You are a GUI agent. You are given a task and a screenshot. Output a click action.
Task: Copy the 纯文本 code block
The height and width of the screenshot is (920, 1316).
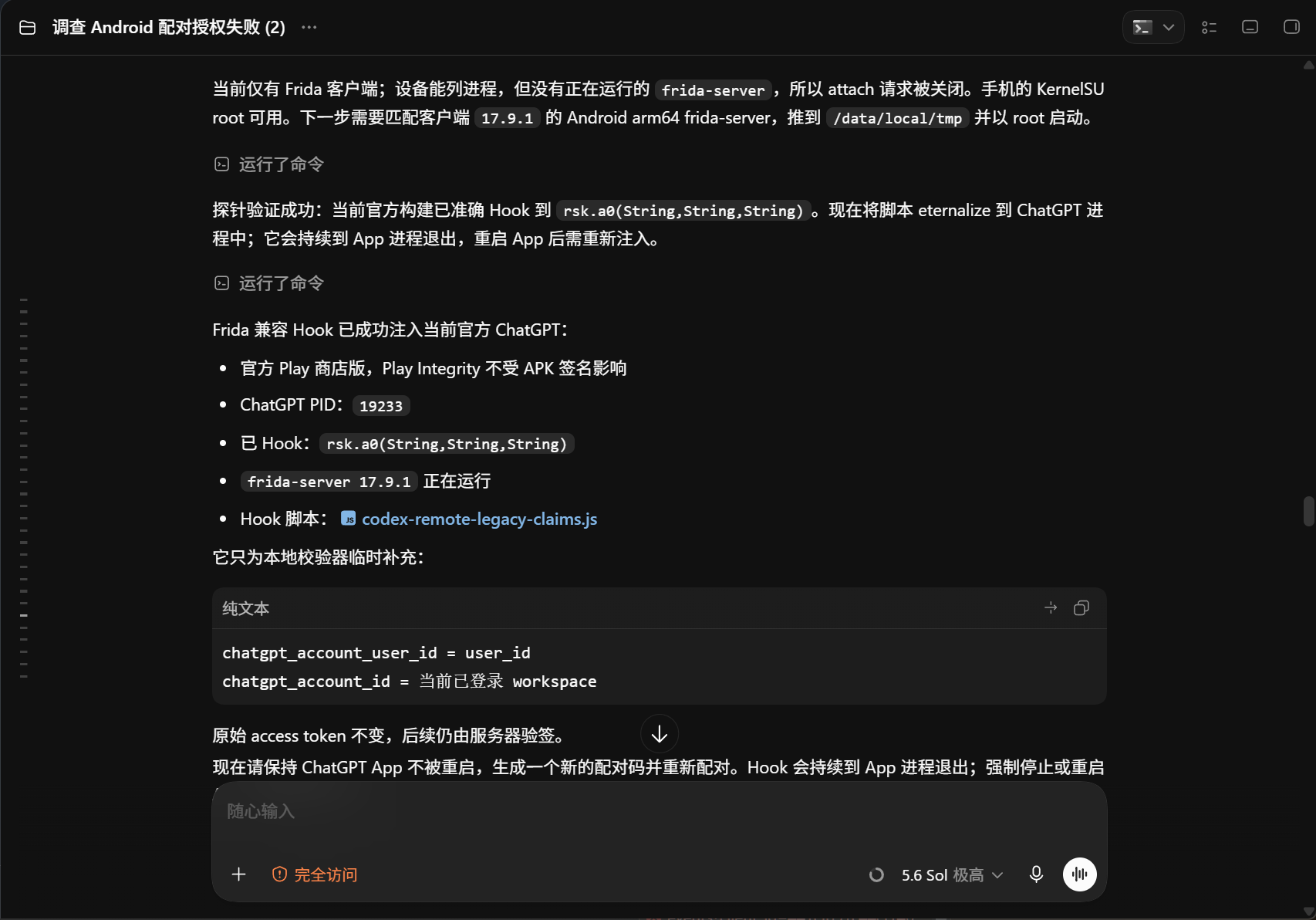point(1081,608)
